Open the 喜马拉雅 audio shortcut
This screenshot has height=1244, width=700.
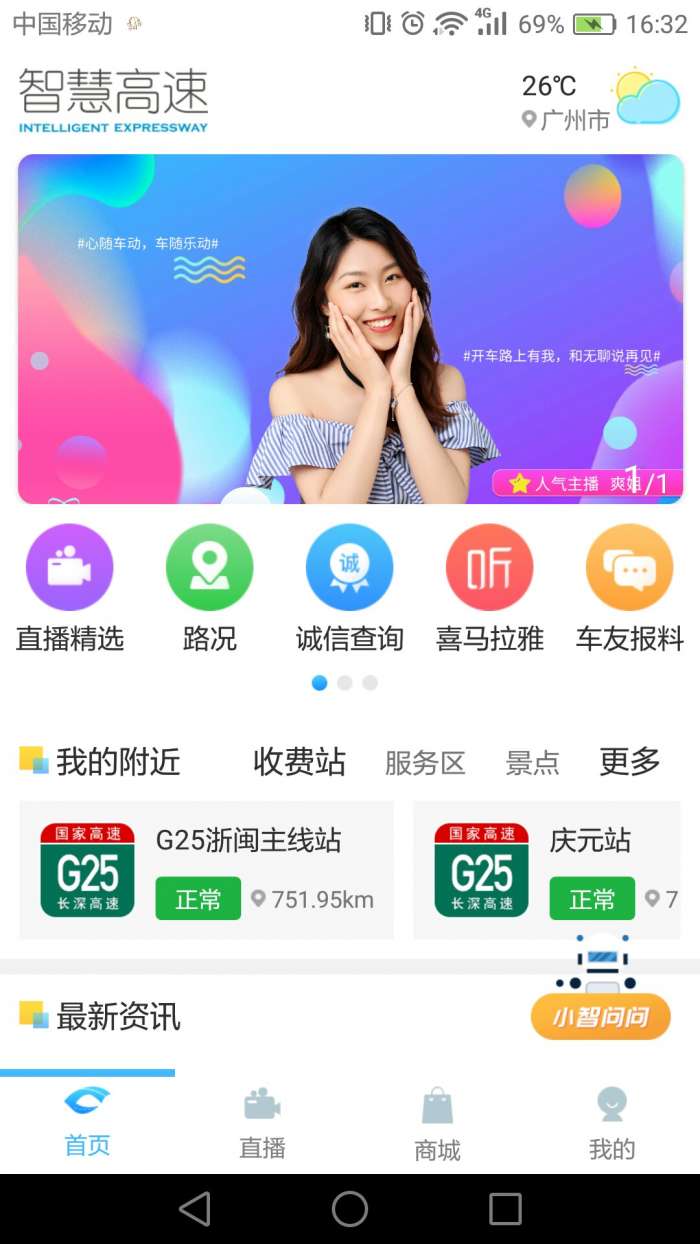489,587
